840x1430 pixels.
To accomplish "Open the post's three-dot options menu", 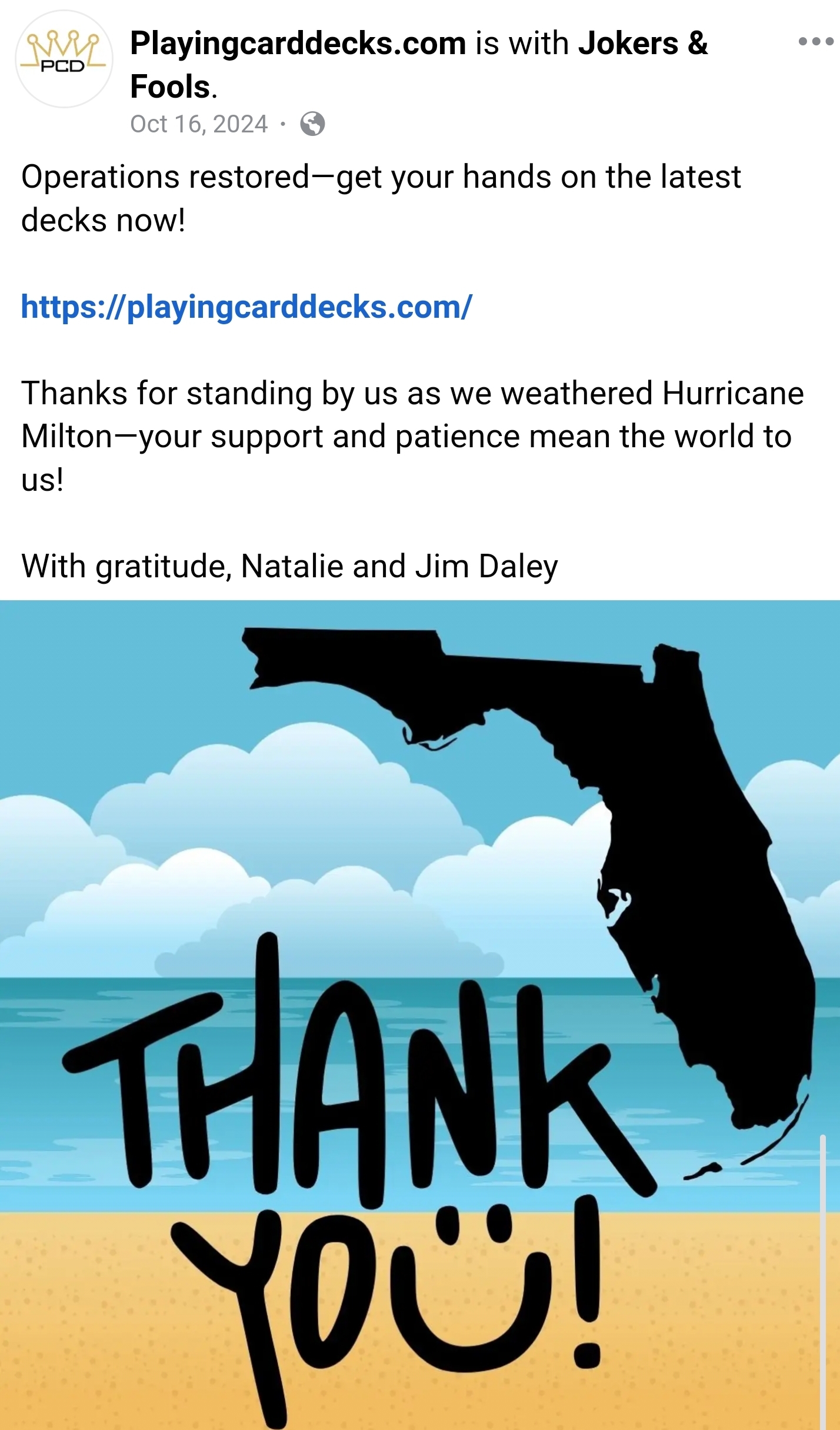I will coord(815,42).
